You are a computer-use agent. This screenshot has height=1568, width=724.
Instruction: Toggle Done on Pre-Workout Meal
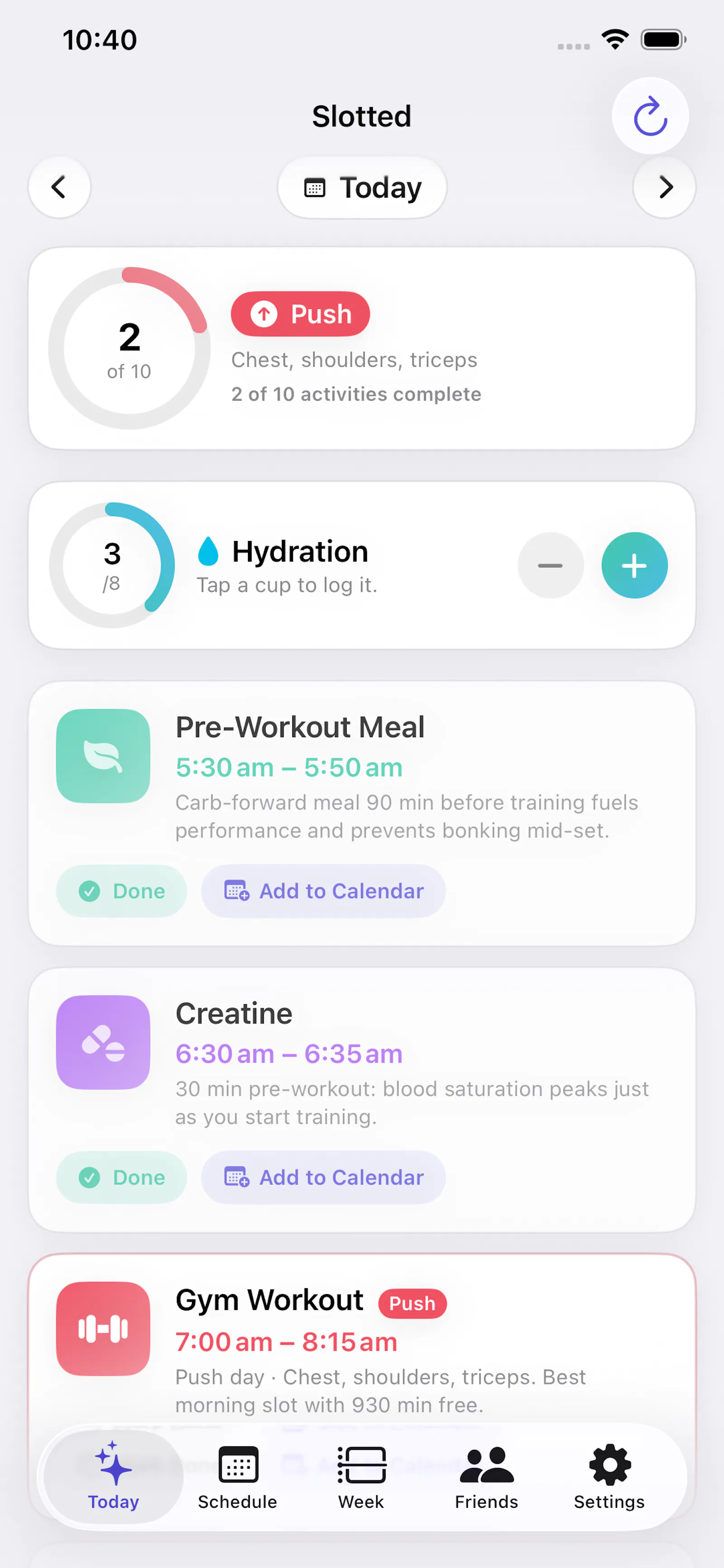(x=121, y=891)
